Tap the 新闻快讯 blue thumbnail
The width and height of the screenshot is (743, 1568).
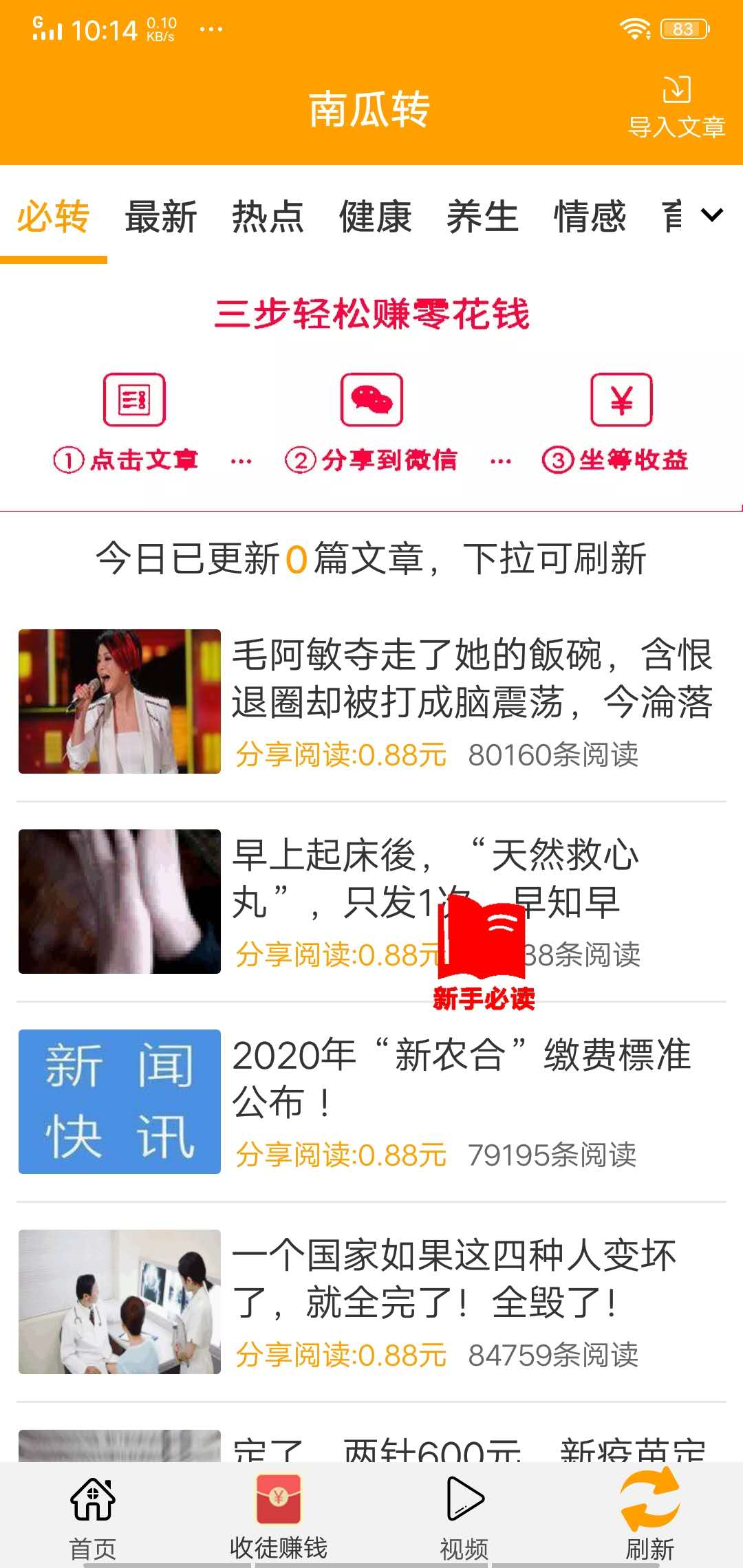coord(118,1100)
